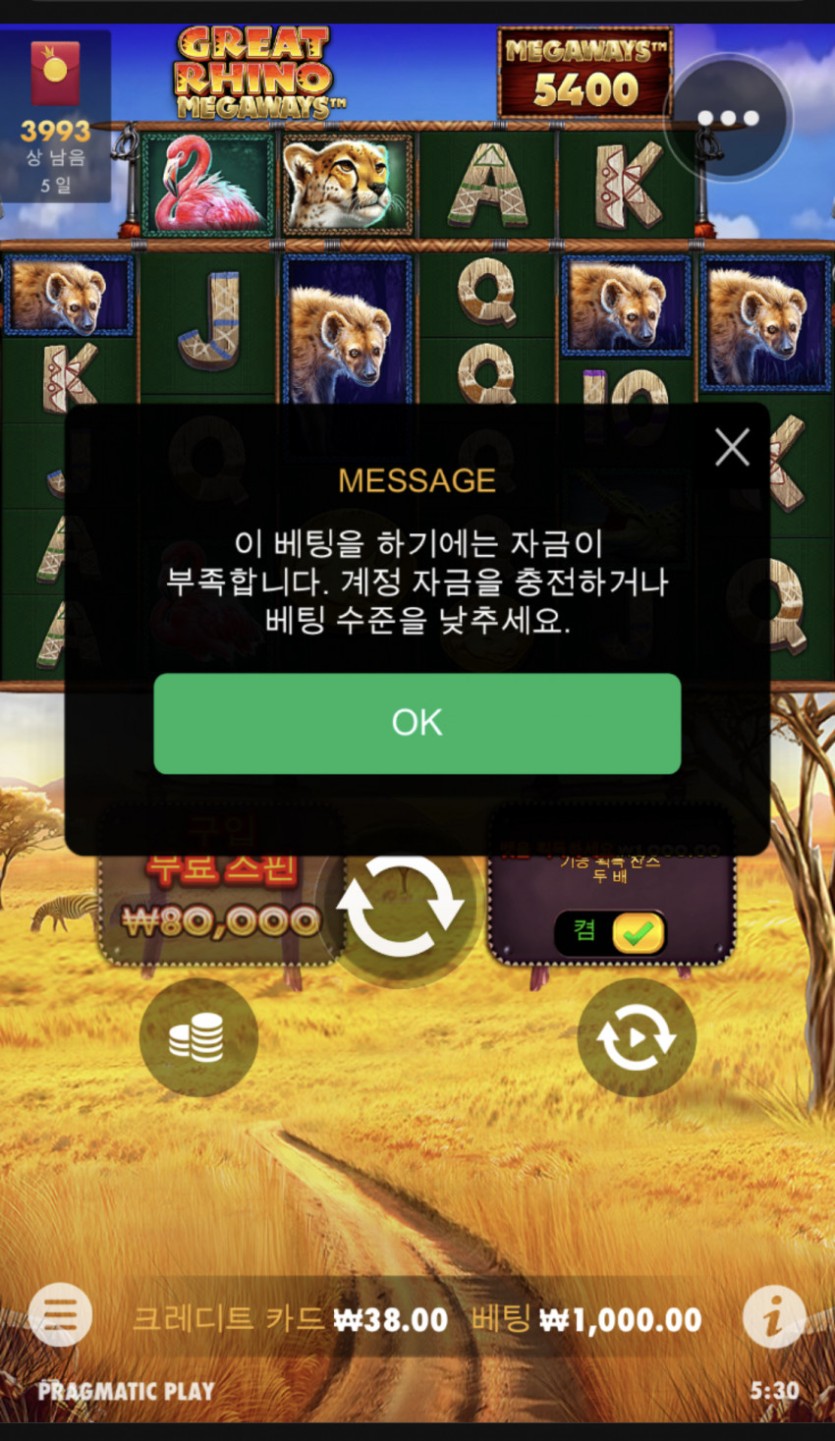835x1441 pixels.
Task: Open bet amount coin settings
Action: (x=197, y=1037)
